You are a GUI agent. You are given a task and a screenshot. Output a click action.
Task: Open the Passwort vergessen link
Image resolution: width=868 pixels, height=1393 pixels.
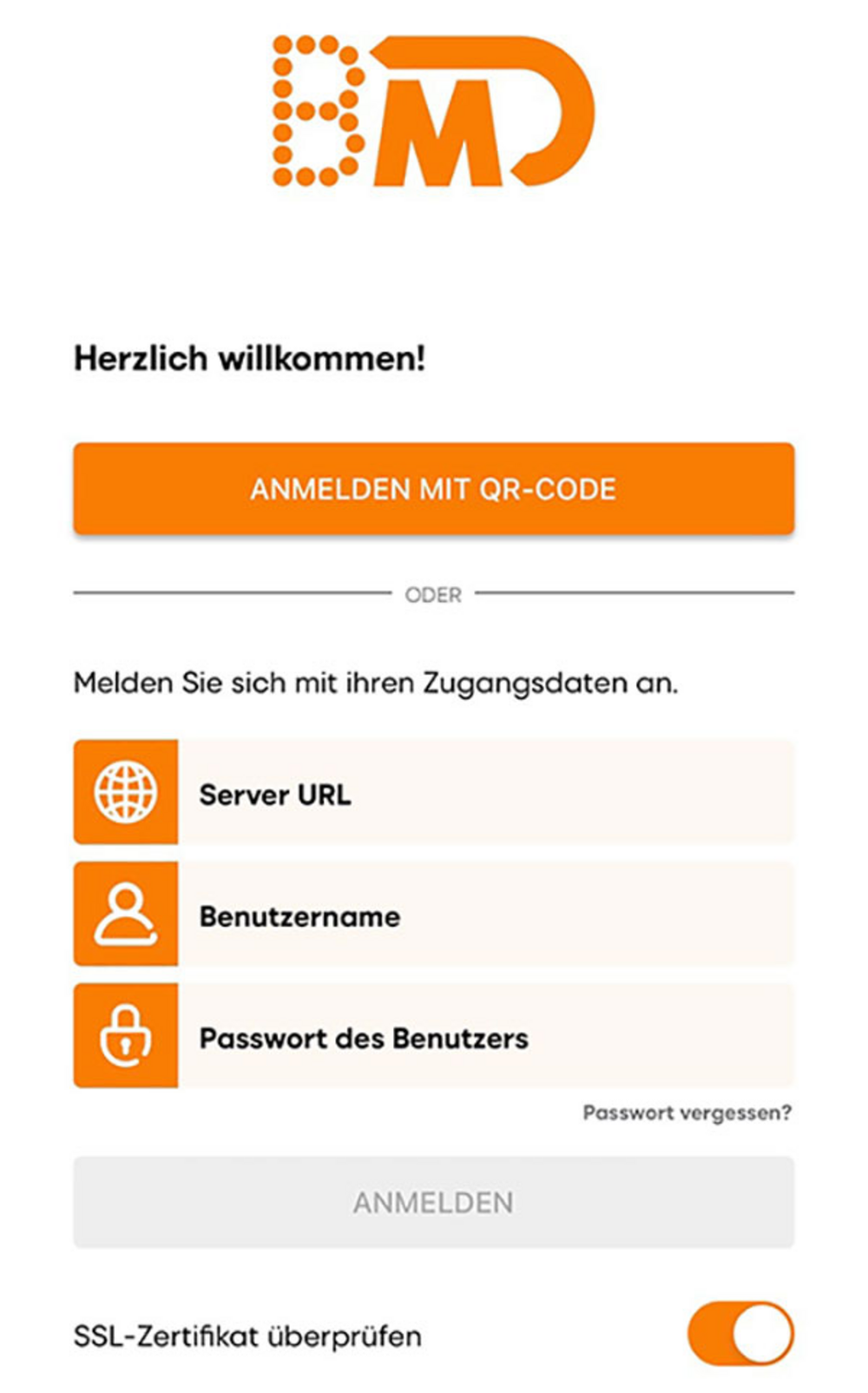pyautogui.click(x=687, y=1112)
